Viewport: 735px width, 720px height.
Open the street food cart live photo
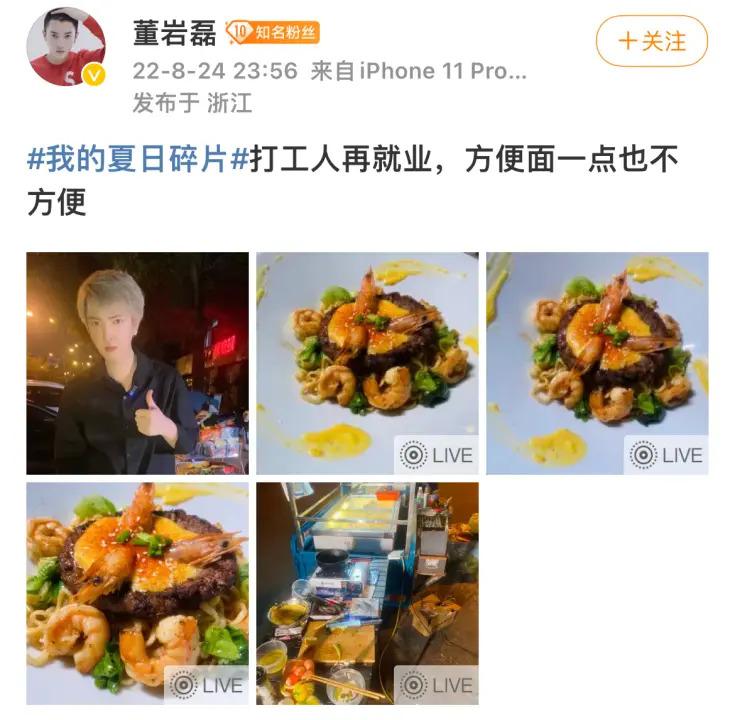[x=367, y=593]
